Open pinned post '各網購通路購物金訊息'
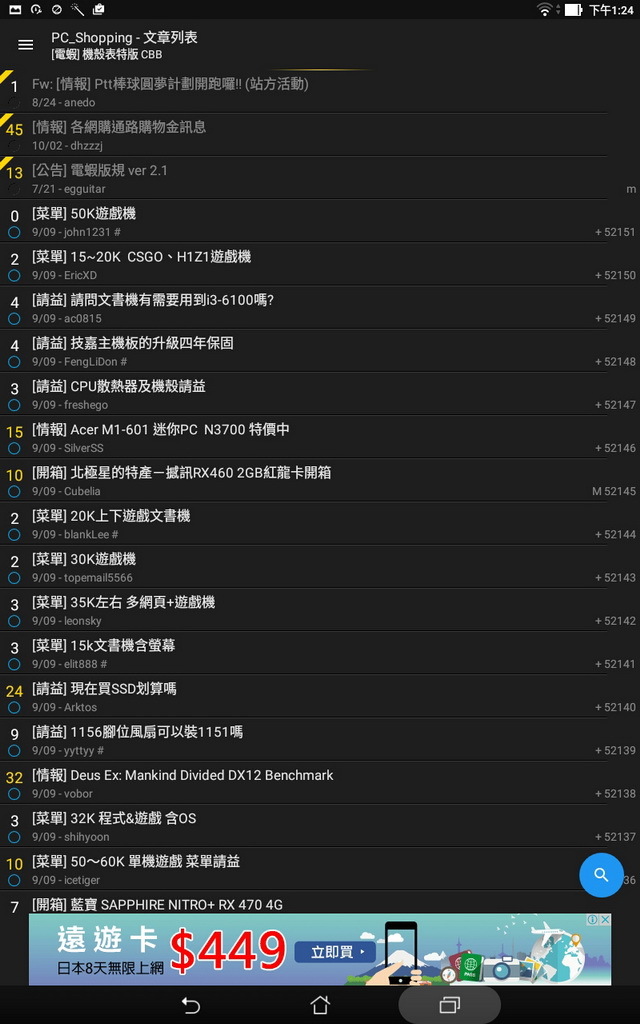640x1024 pixels. (300, 135)
